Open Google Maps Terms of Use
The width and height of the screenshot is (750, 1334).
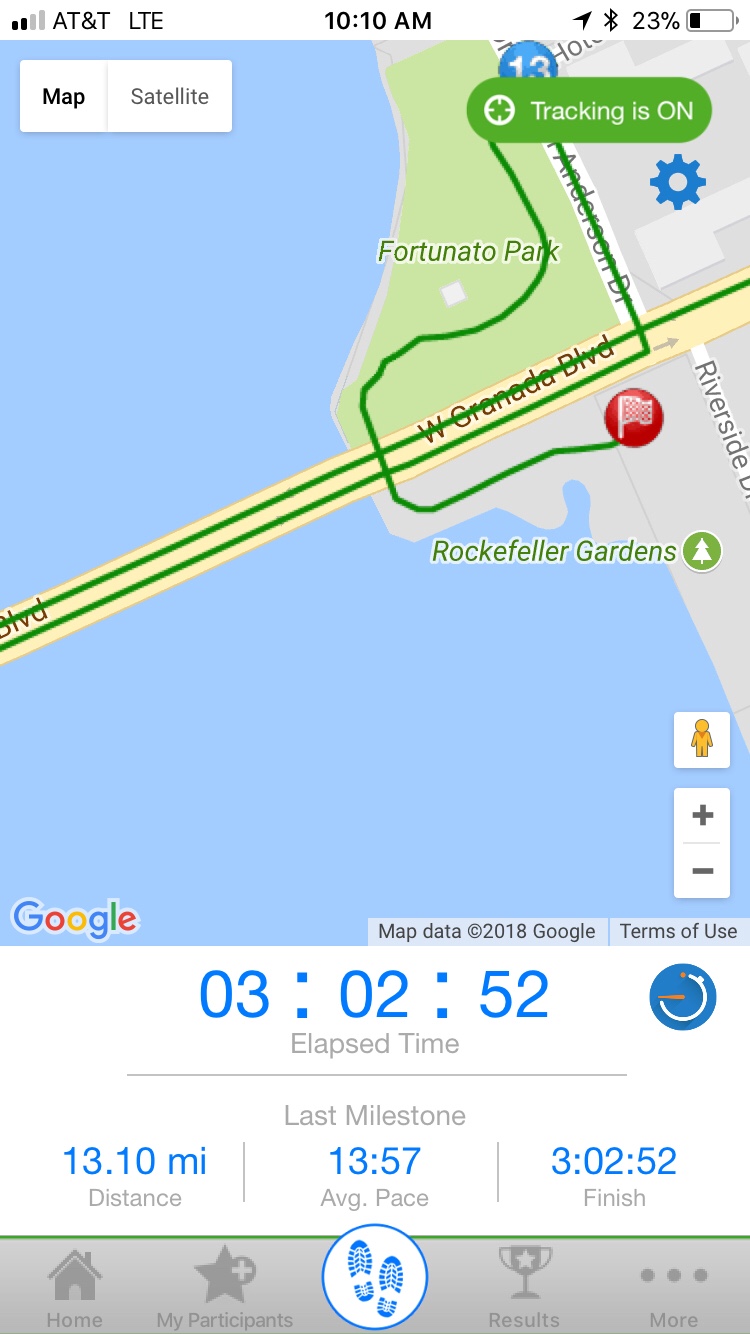(x=678, y=931)
